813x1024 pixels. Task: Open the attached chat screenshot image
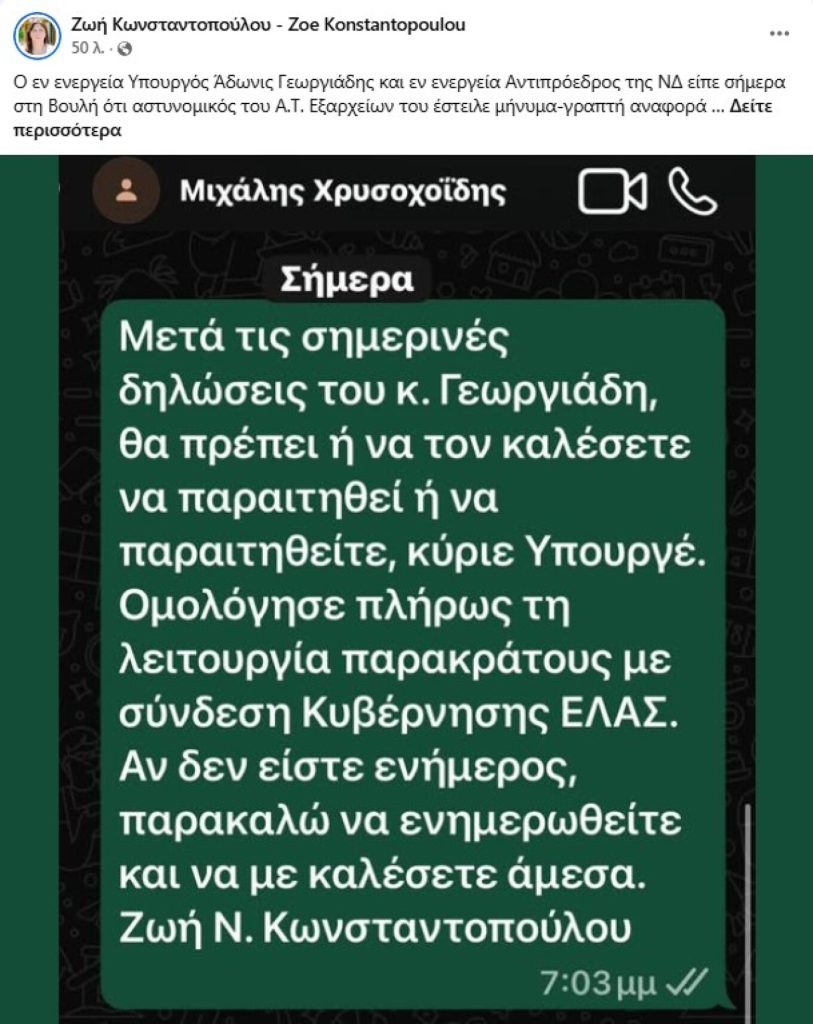click(406, 590)
